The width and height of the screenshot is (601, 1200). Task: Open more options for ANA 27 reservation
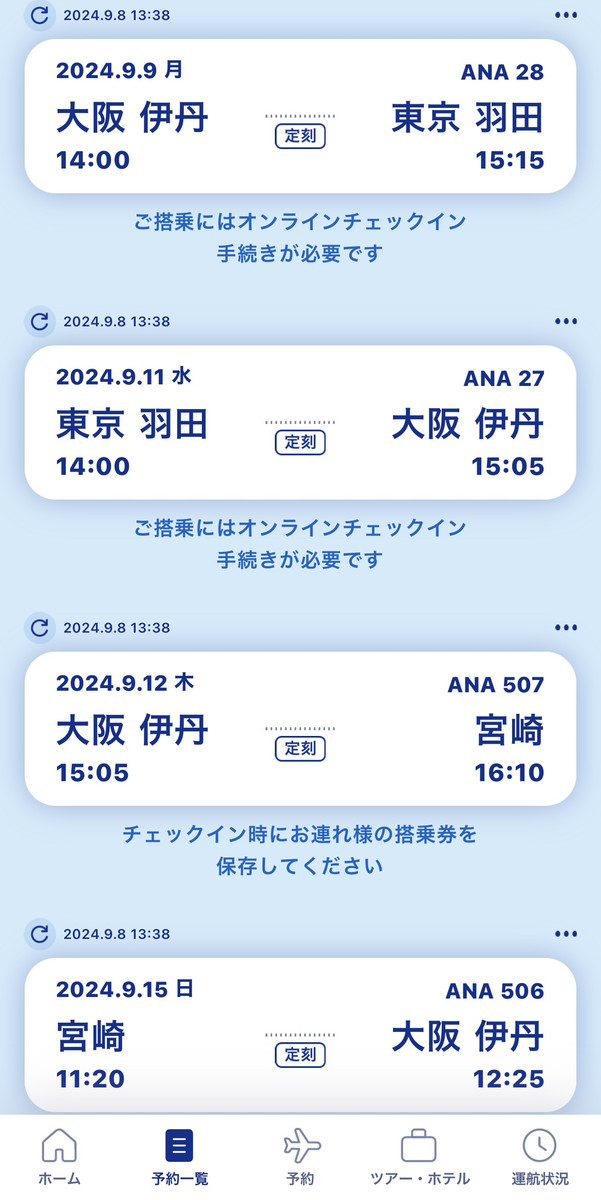tap(566, 321)
